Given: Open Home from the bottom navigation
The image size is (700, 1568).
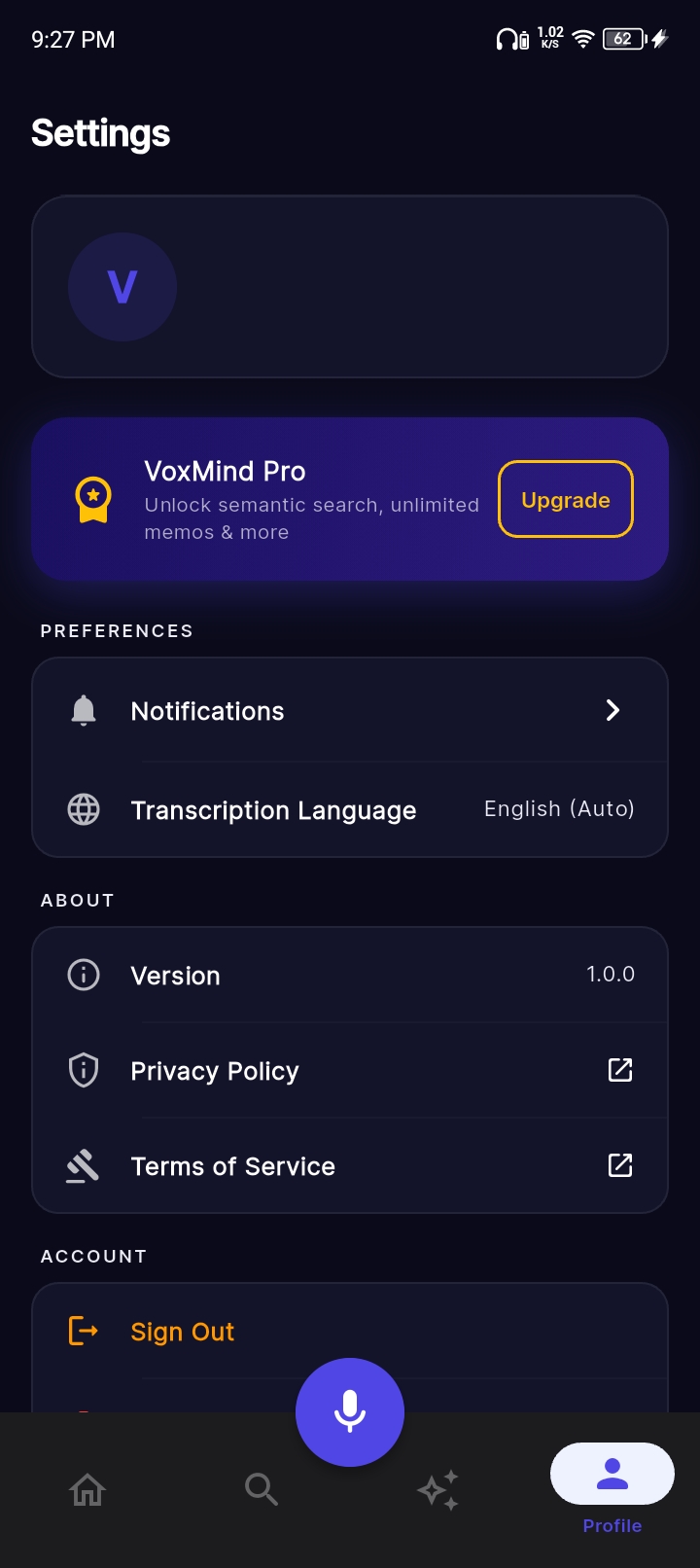Looking at the screenshot, I should click(x=87, y=1489).
